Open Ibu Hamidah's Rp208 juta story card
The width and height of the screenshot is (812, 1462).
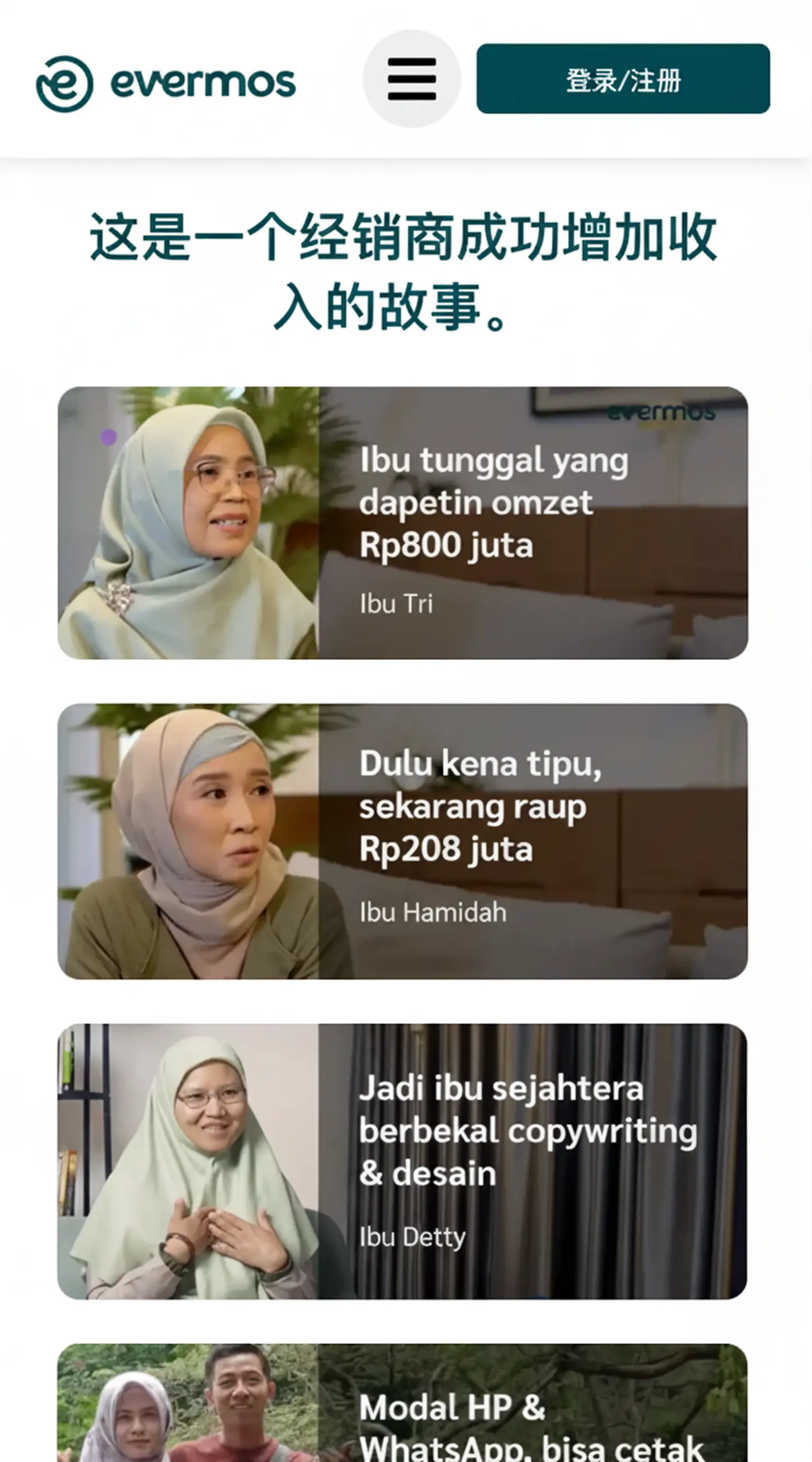[403, 841]
